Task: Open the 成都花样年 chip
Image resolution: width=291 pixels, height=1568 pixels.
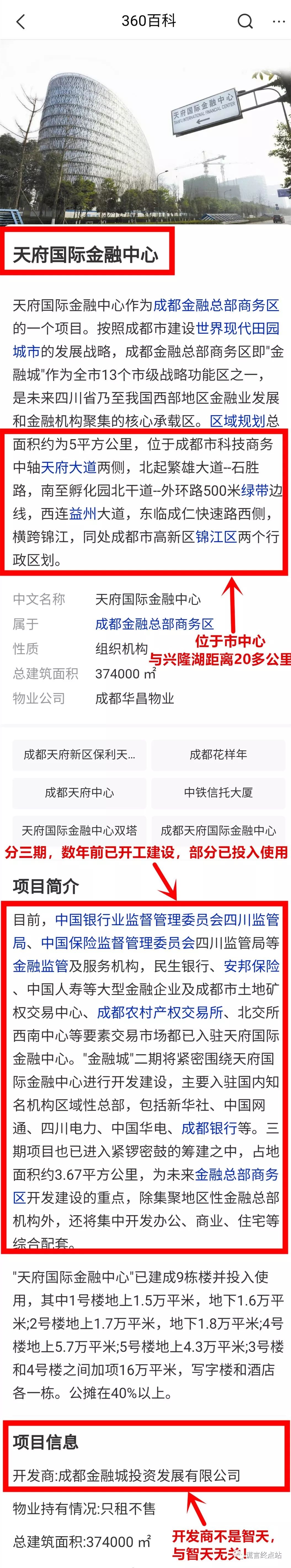Action: click(218, 755)
